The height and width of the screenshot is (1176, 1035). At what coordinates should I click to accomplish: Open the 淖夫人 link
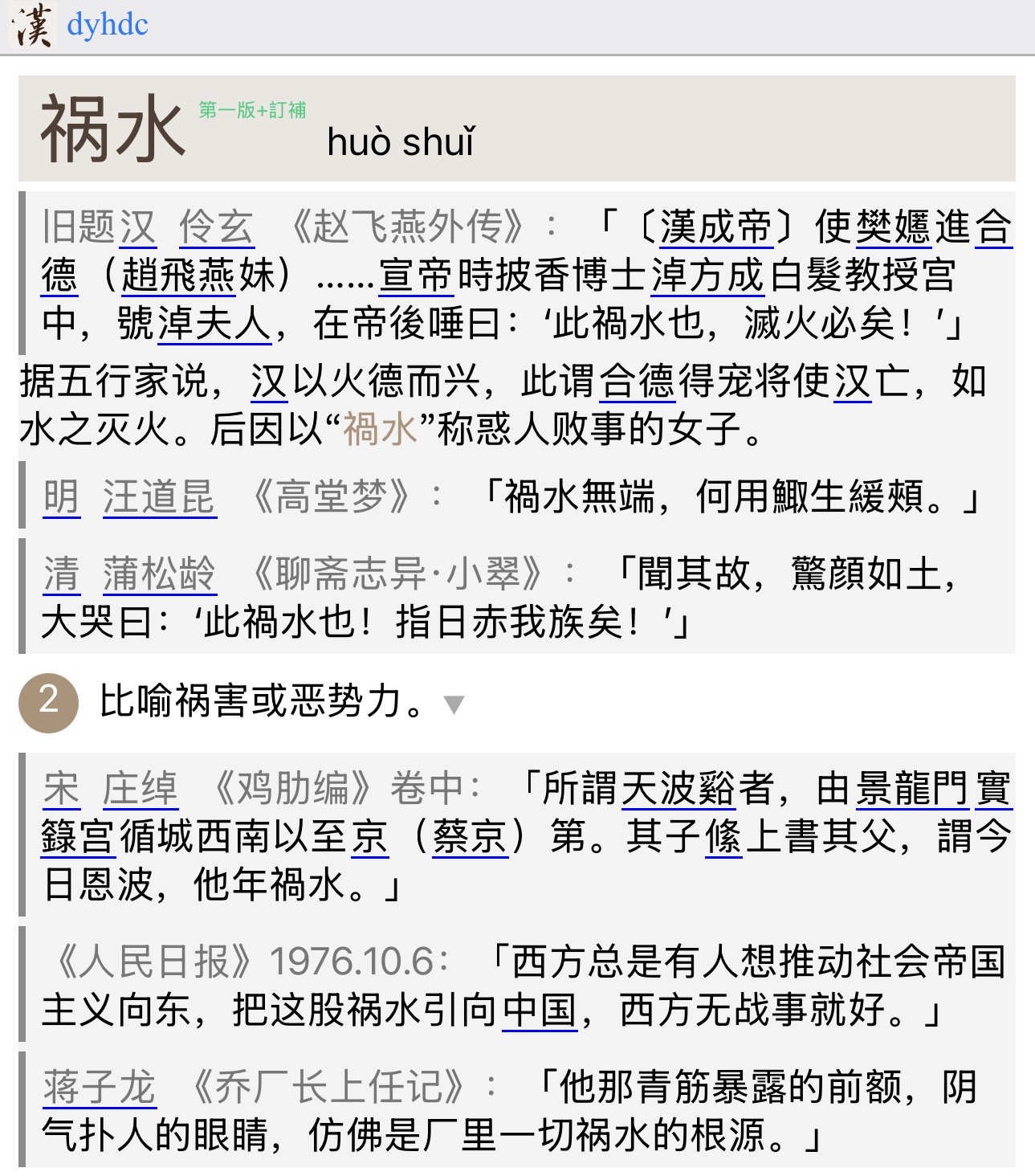pos(214,324)
